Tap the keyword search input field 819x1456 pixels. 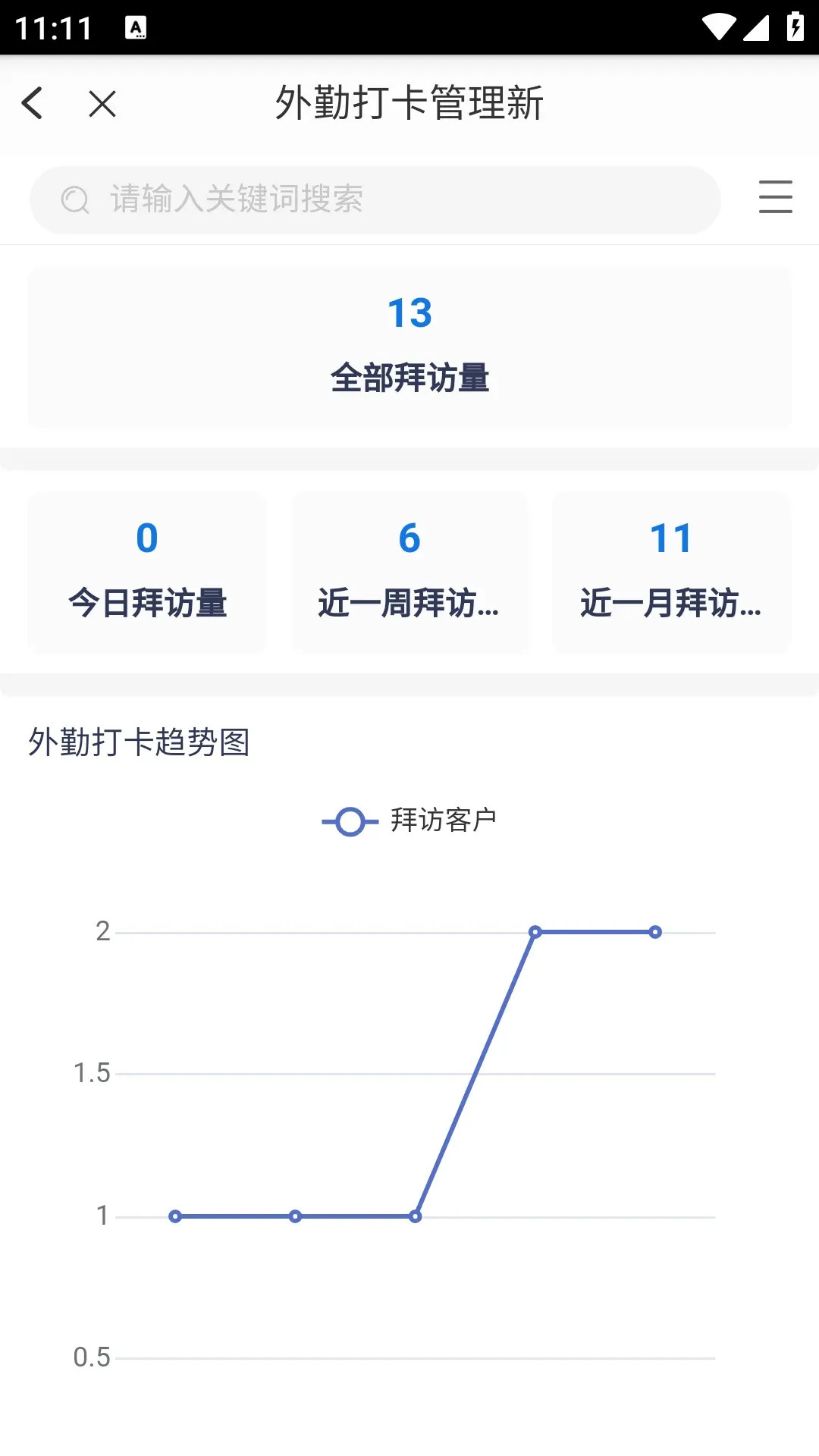375,199
